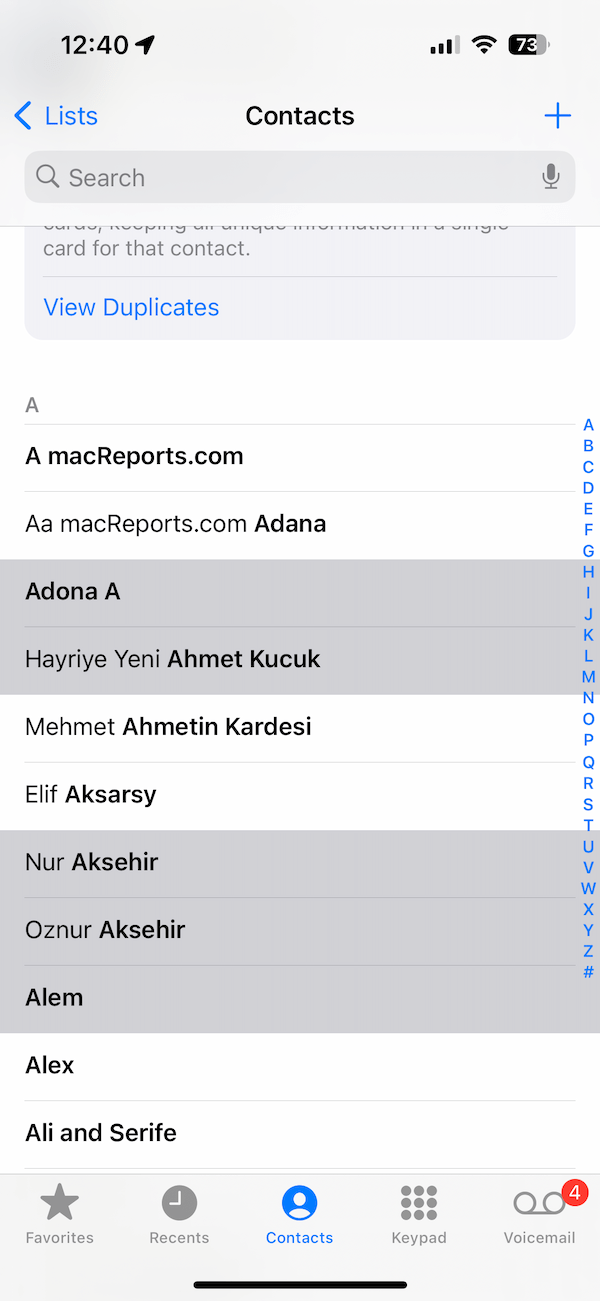Go back to Lists
Image resolution: width=600 pixels, height=1301 pixels.
click(x=56, y=116)
